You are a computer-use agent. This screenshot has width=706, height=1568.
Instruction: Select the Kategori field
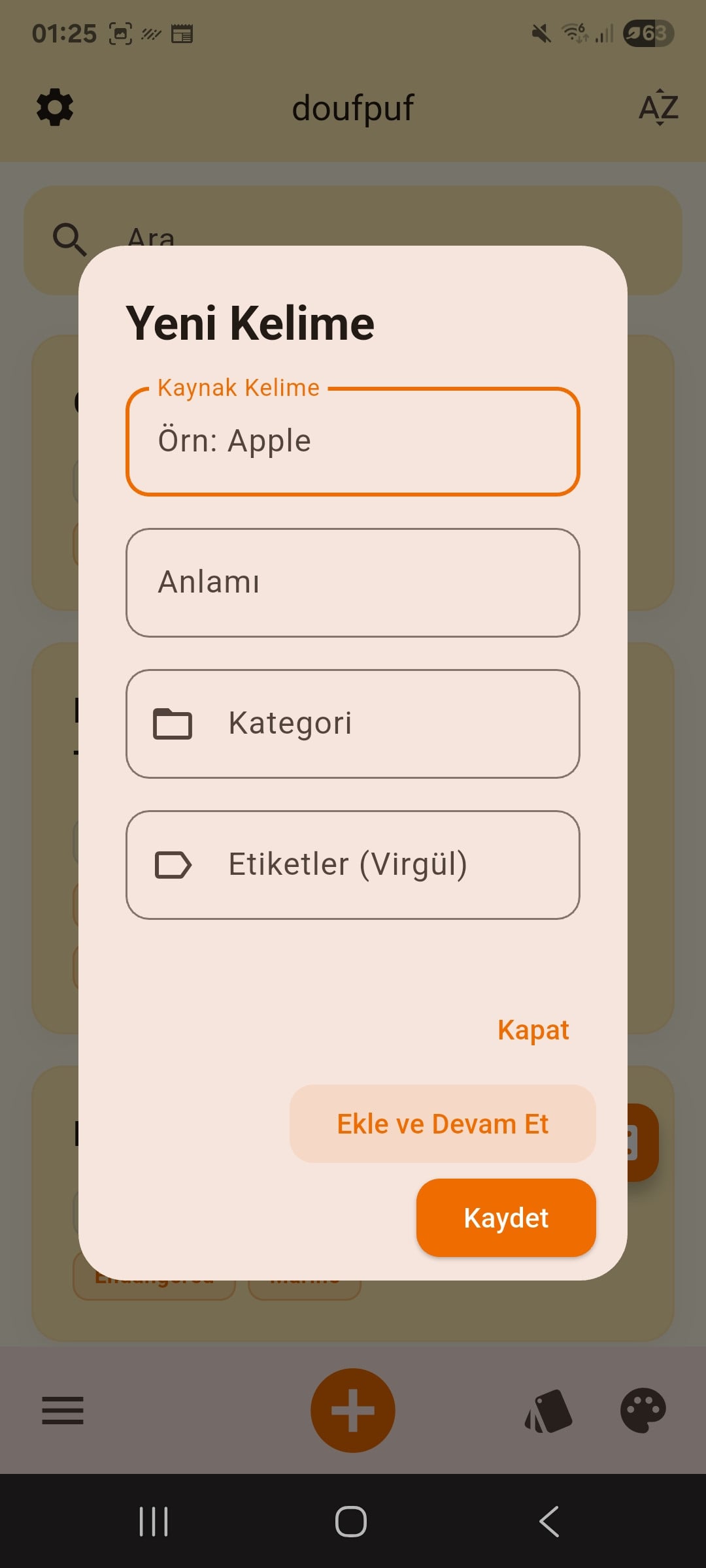353,724
